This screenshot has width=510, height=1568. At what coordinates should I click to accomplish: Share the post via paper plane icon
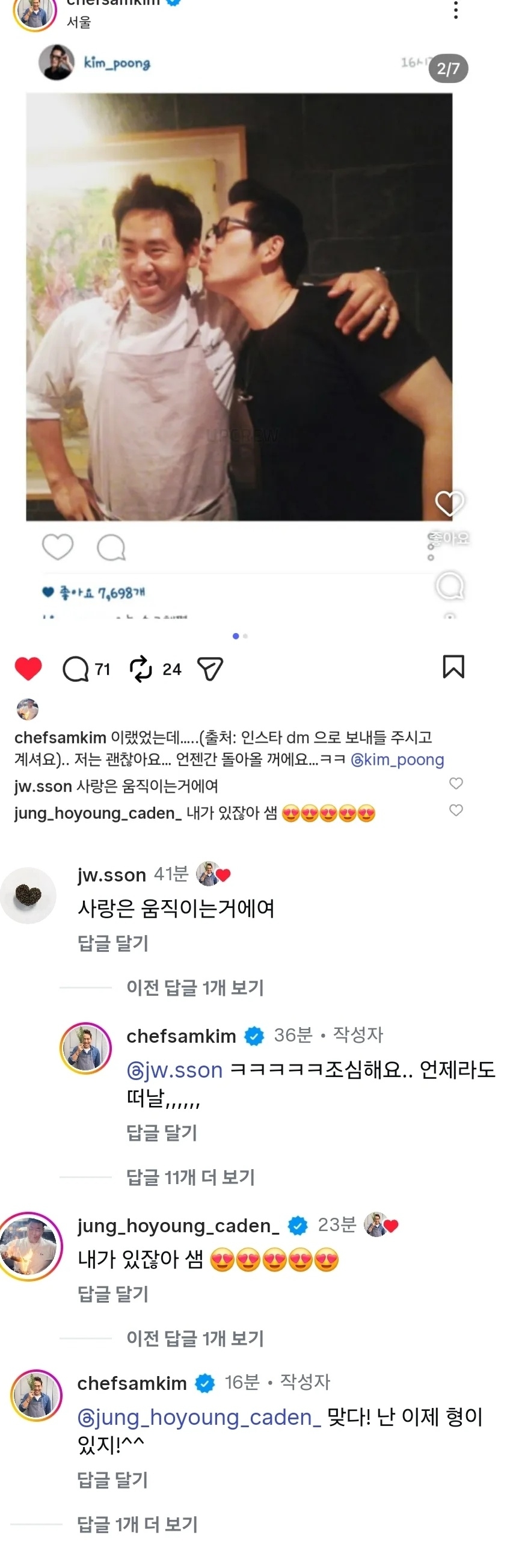[x=210, y=669]
